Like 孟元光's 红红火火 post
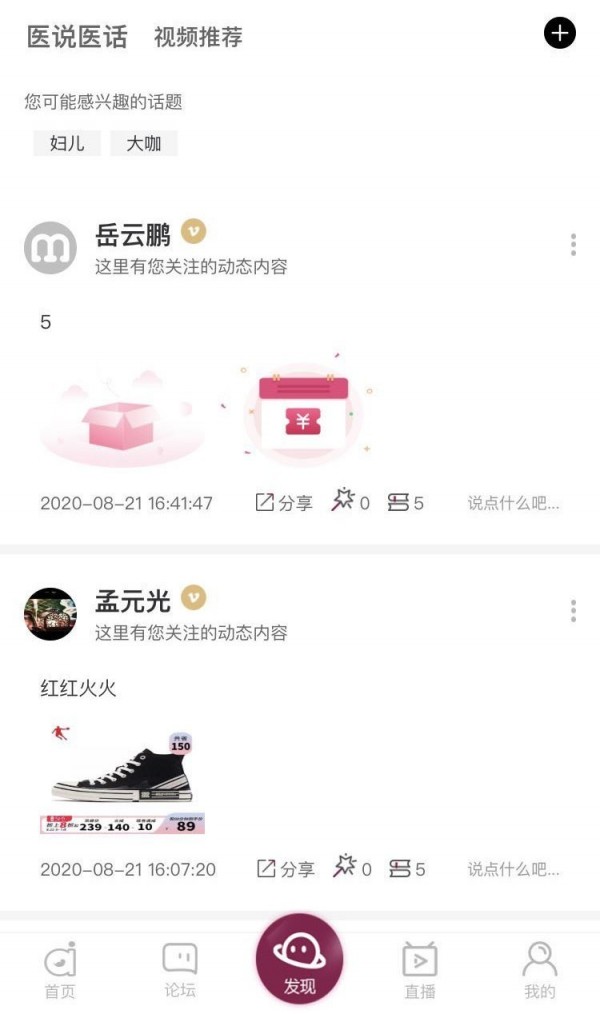 tap(352, 868)
